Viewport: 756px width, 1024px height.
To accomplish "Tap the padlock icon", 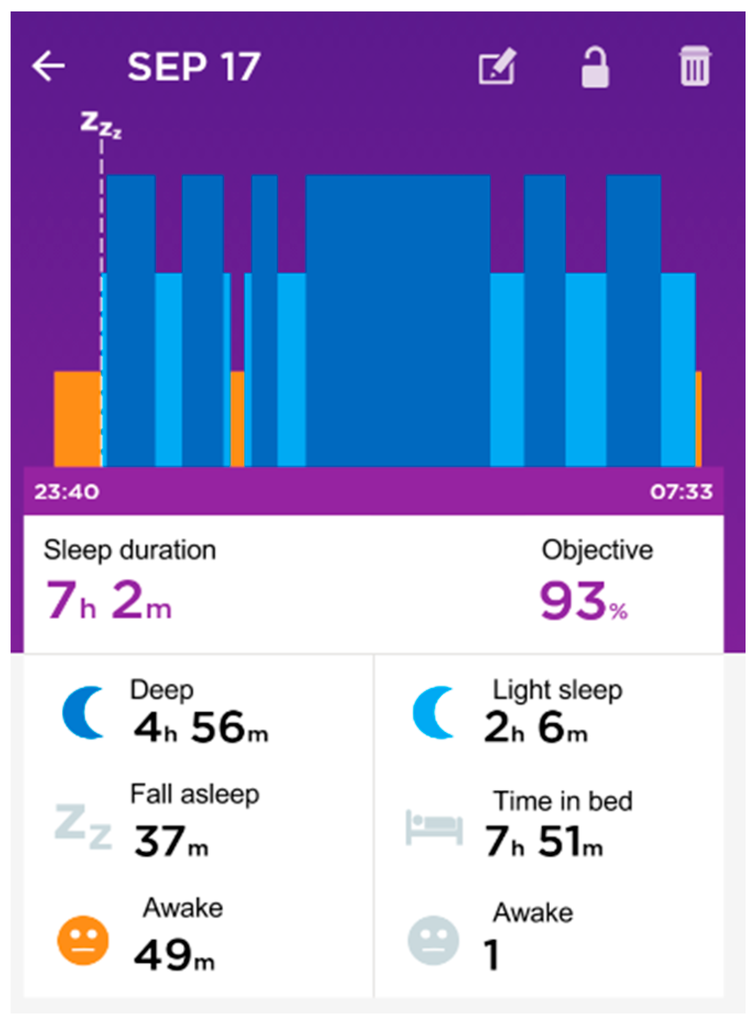I will [x=595, y=66].
